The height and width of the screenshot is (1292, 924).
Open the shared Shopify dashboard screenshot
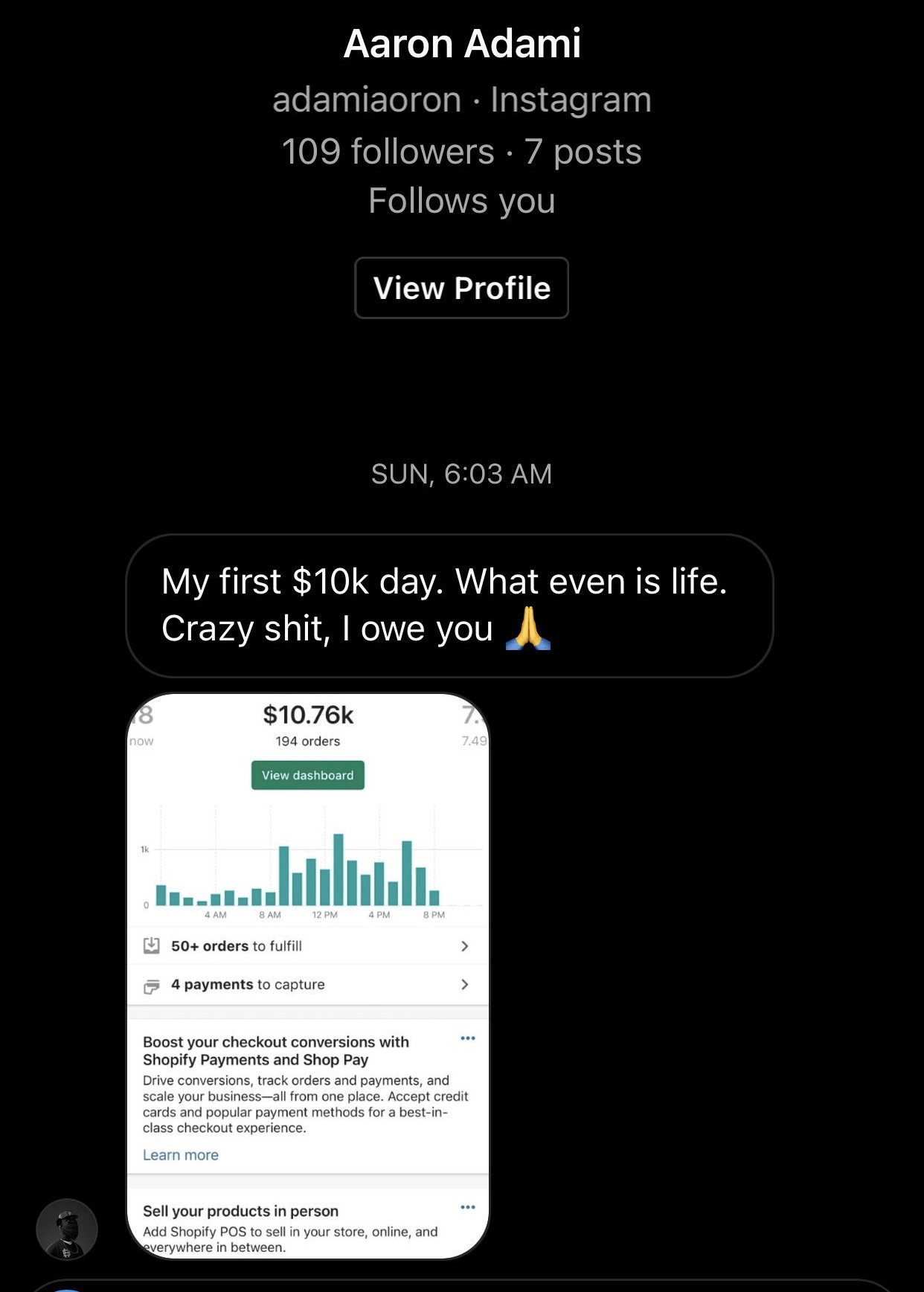[308, 976]
